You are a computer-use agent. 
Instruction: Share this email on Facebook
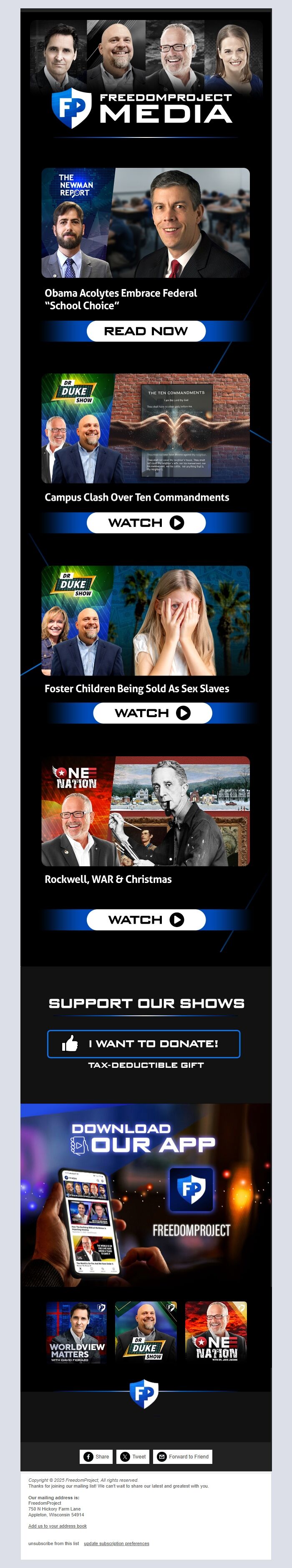point(96,1457)
